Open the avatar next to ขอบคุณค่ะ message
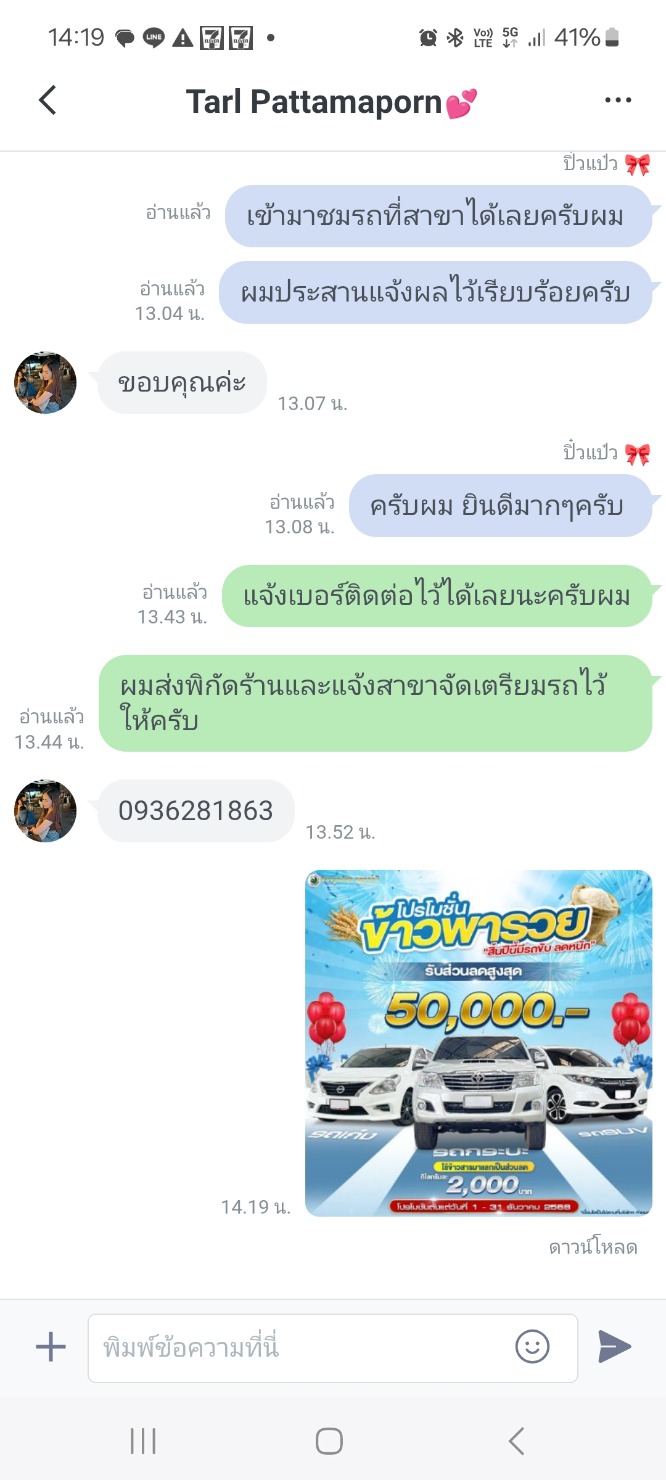This screenshot has width=666, height=1480. tap(45, 383)
